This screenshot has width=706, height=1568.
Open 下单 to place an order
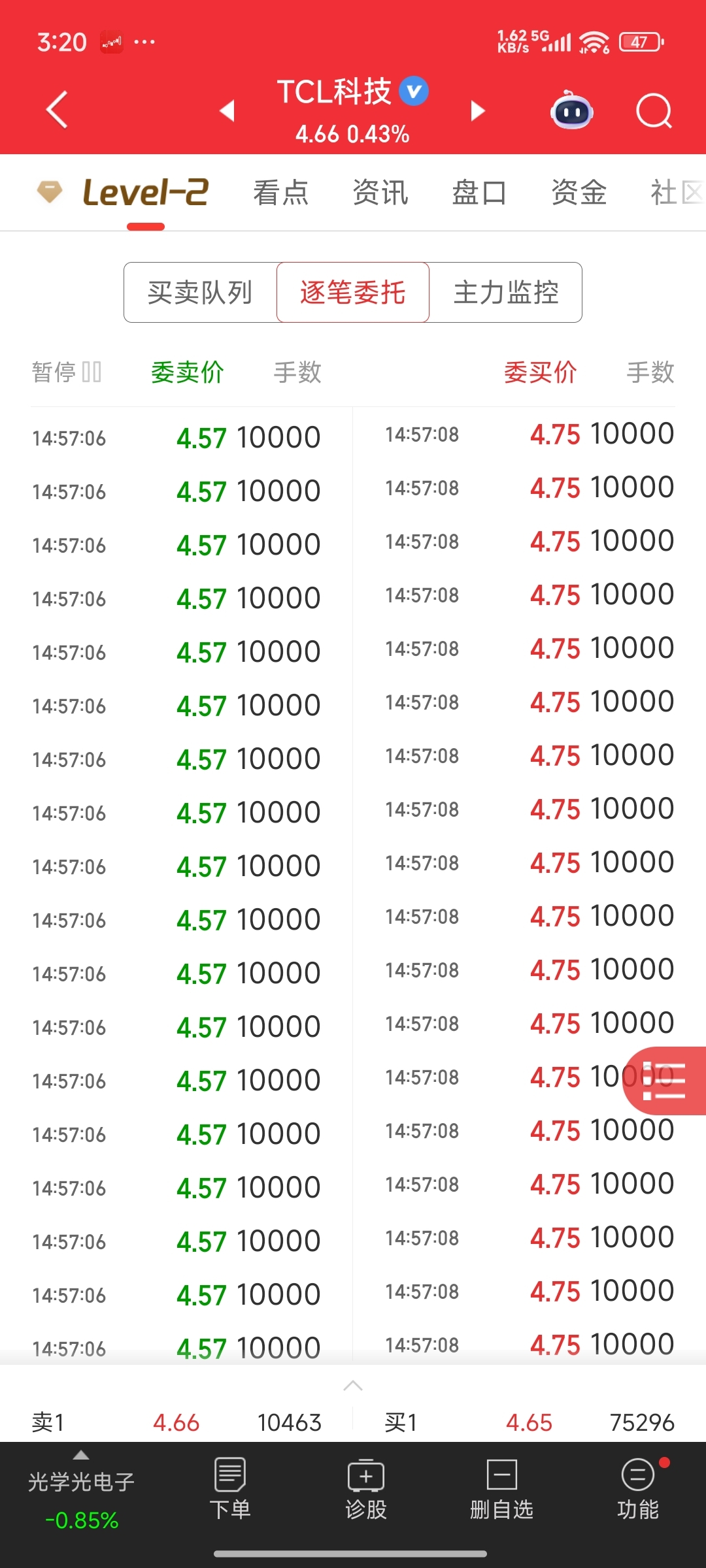pos(230,1489)
